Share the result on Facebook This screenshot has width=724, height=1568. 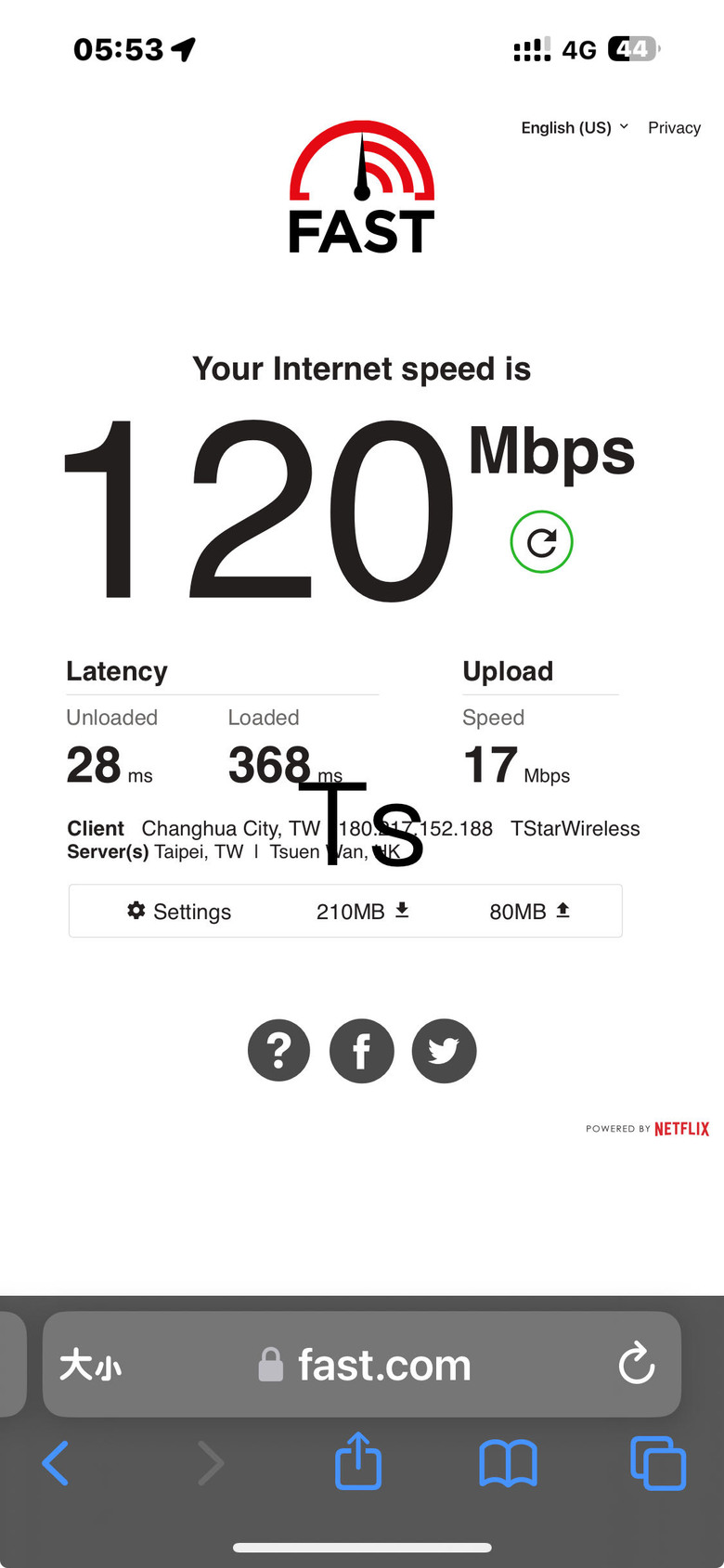click(362, 1050)
